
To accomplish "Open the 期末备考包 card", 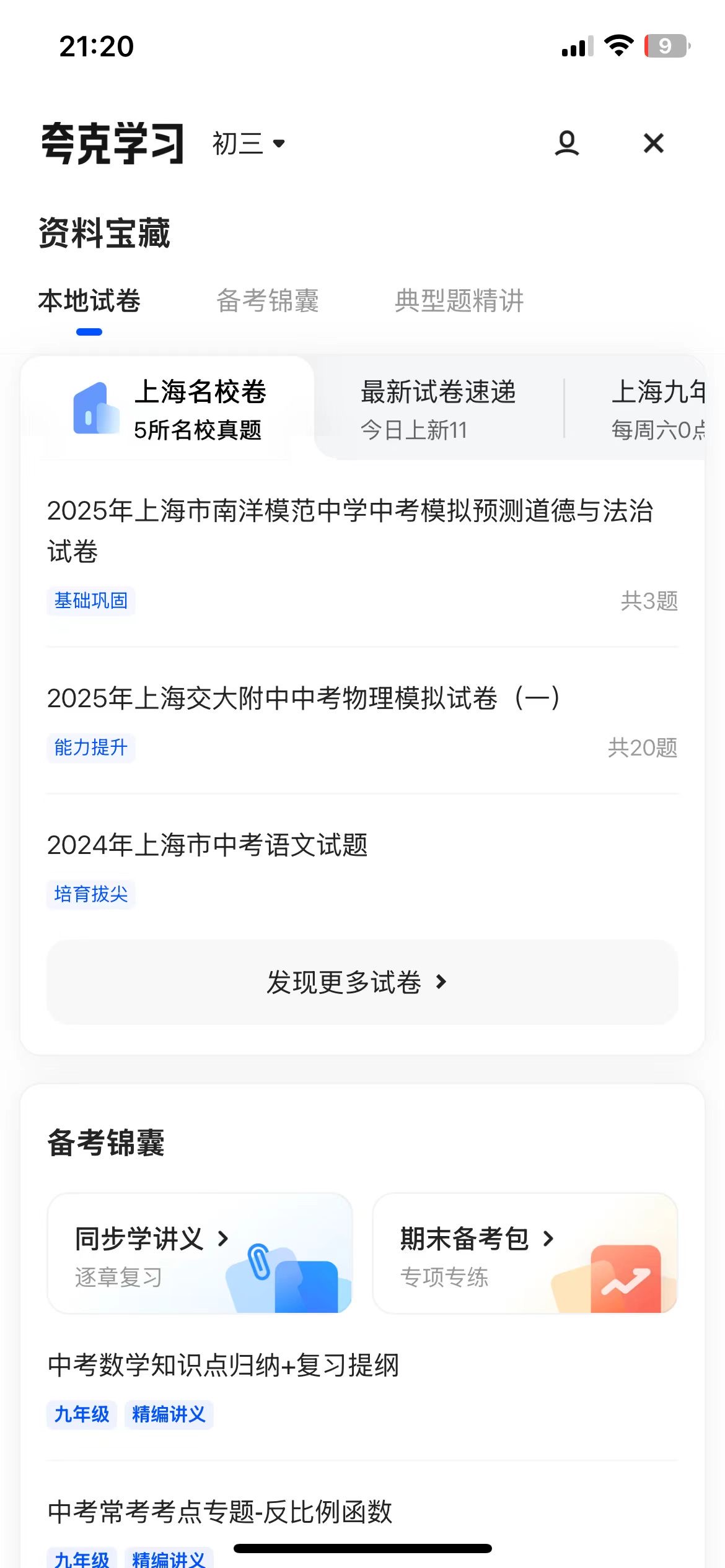I will tap(525, 1253).
